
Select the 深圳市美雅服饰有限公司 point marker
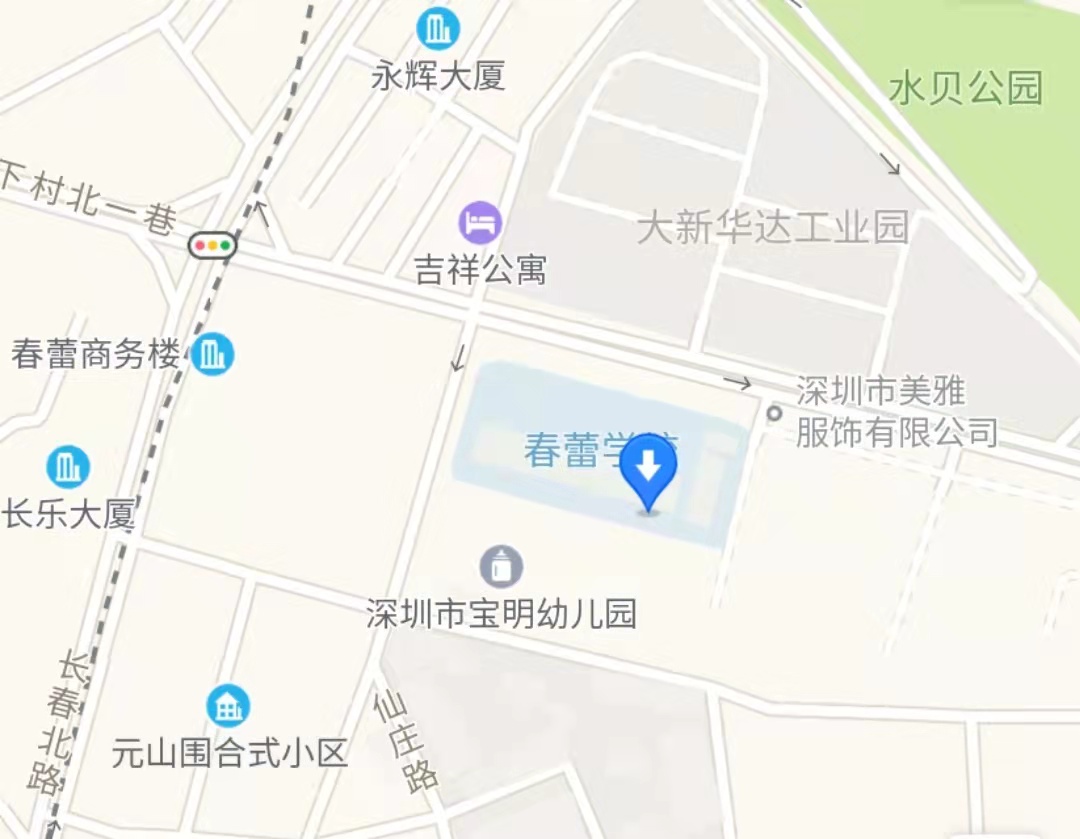click(773, 413)
